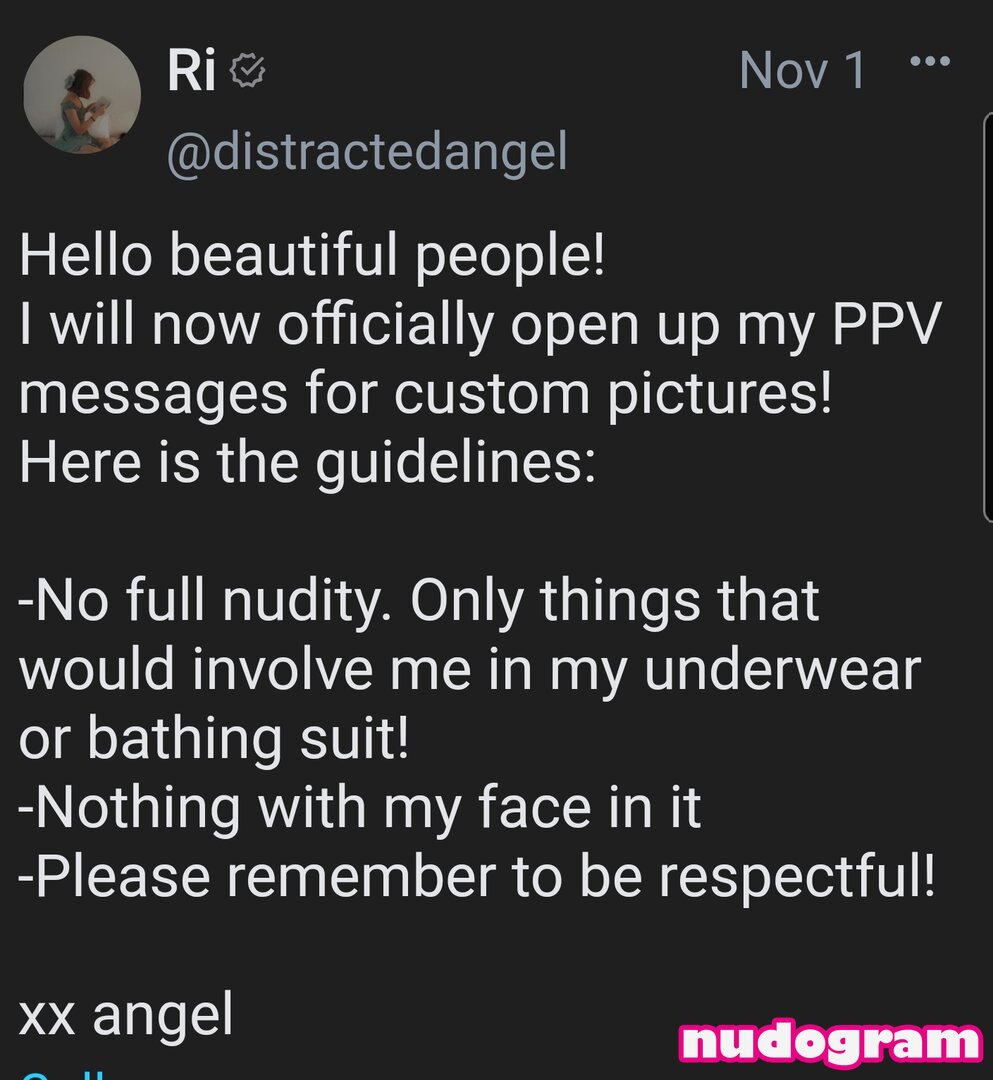This screenshot has width=993, height=1080.
Task: Visit the @distractedangel profile handle
Action: [366, 152]
